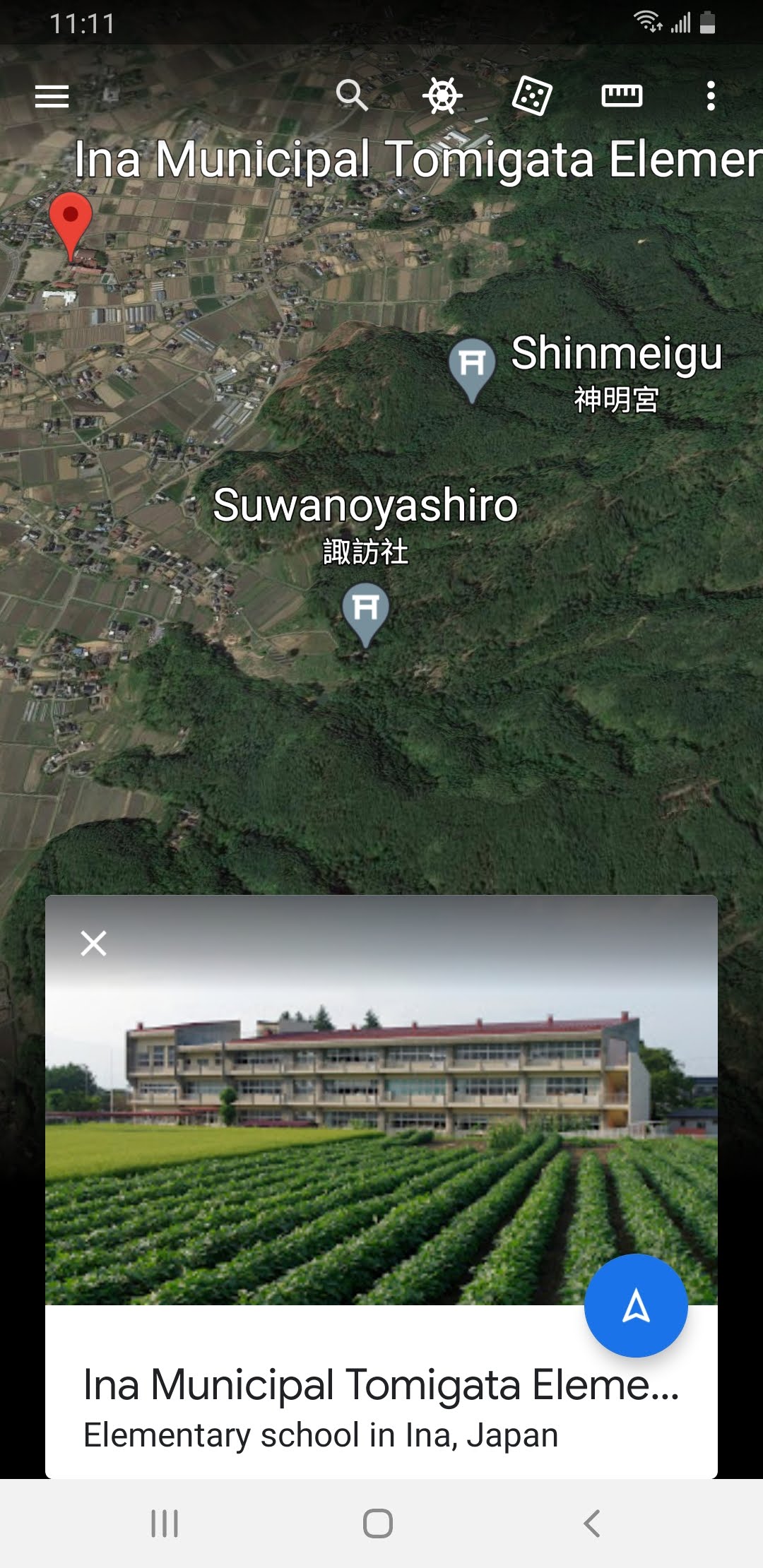This screenshot has width=763, height=1568.
Task: Open the search tool
Action: tap(351, 95)
